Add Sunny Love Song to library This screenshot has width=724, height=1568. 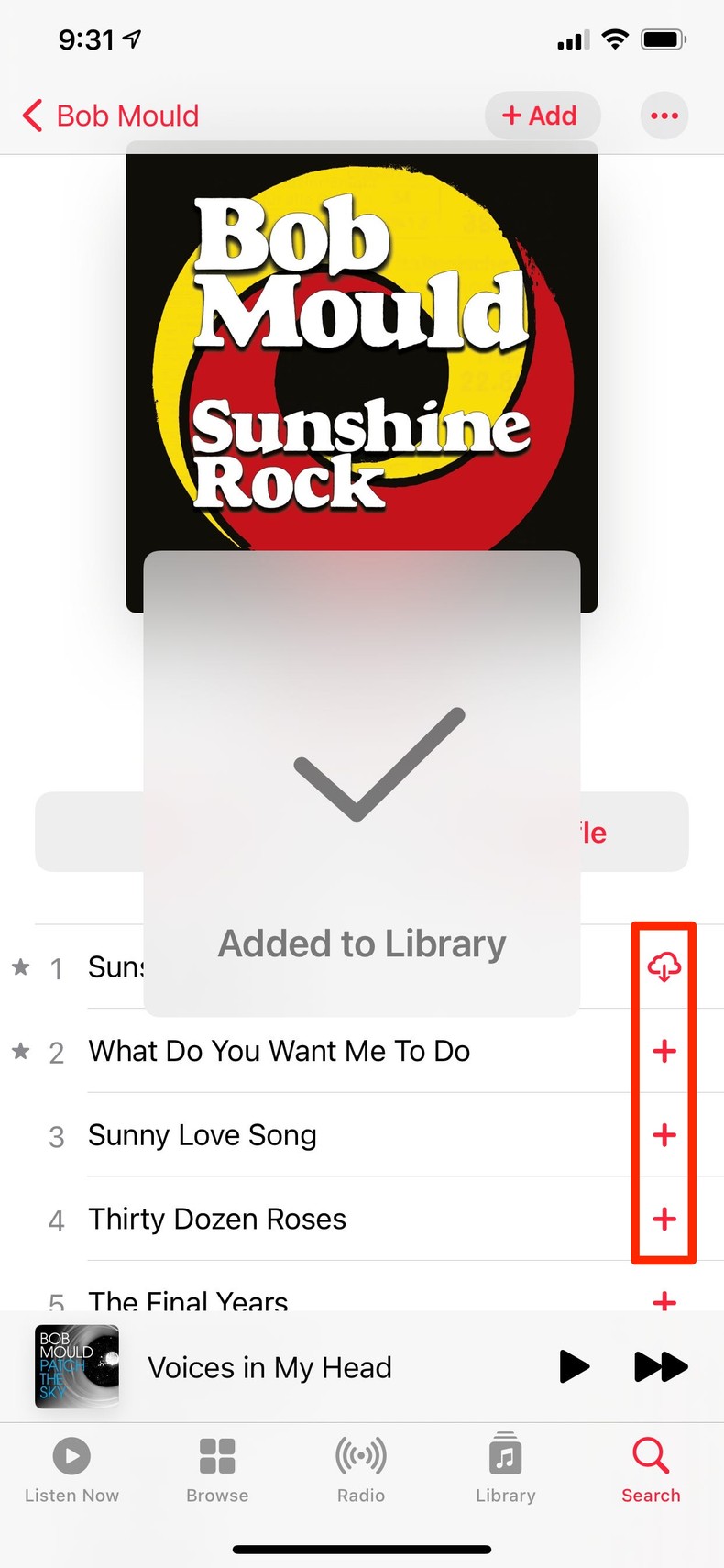tap(664, 1135)
